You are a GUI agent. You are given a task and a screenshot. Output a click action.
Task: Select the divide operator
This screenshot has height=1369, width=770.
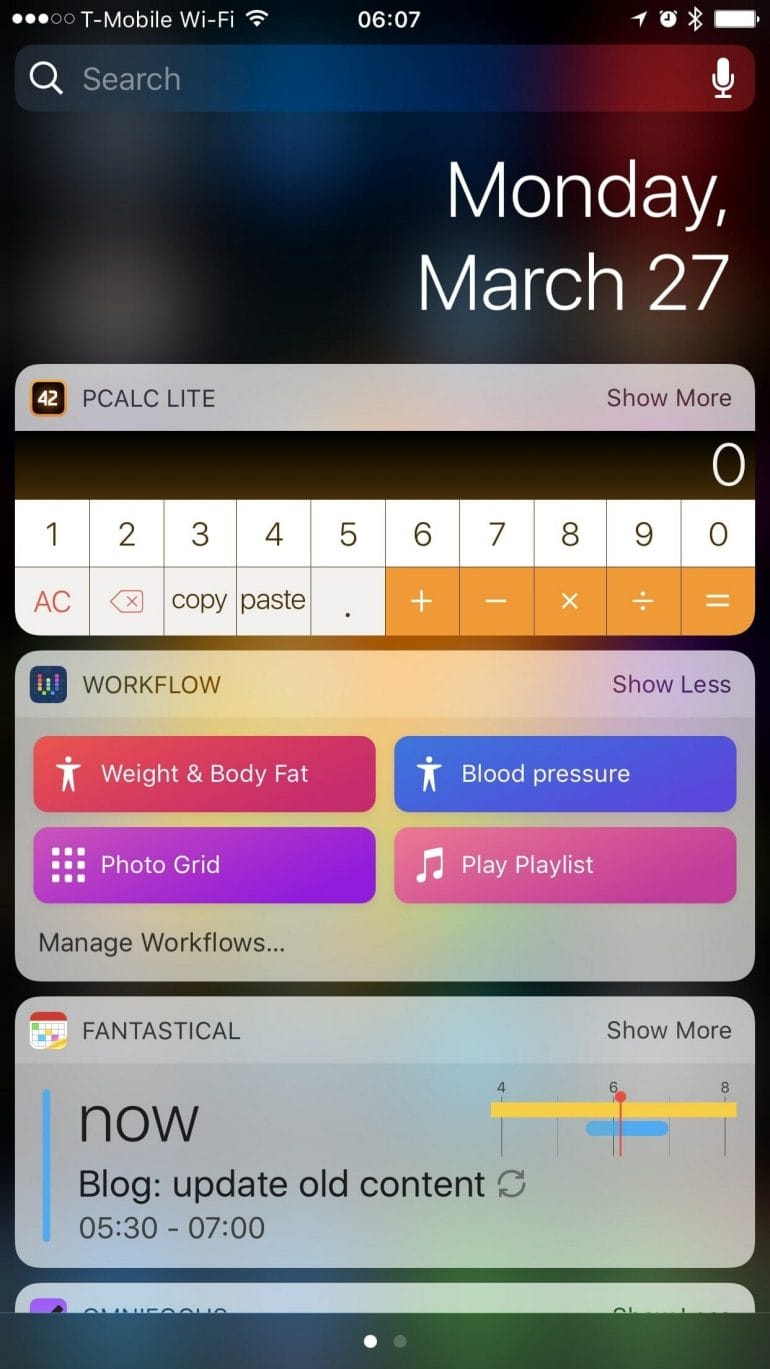643,602
